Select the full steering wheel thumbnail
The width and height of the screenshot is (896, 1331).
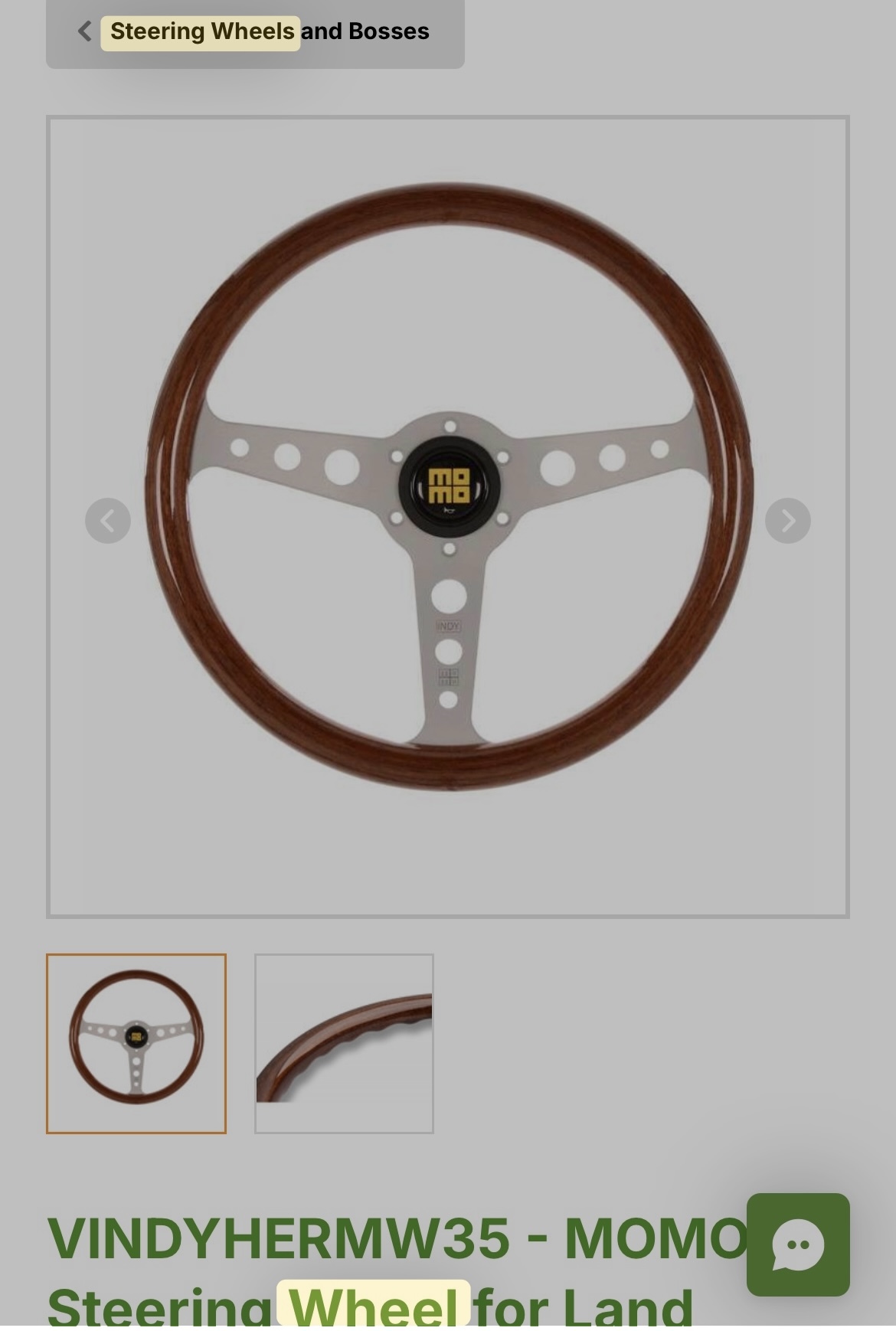[x=136, y=1043]
